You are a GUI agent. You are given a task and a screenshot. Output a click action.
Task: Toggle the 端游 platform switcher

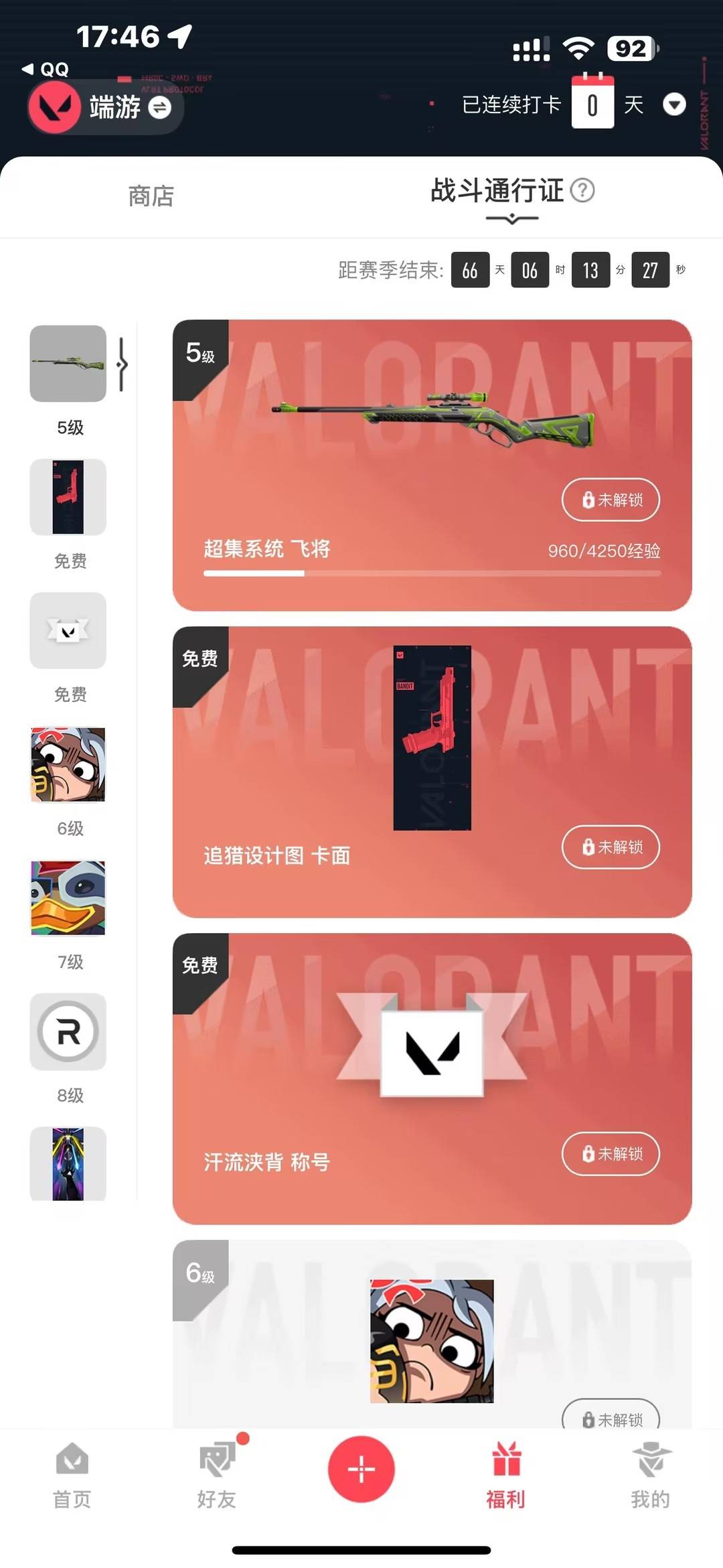point(161,108)
